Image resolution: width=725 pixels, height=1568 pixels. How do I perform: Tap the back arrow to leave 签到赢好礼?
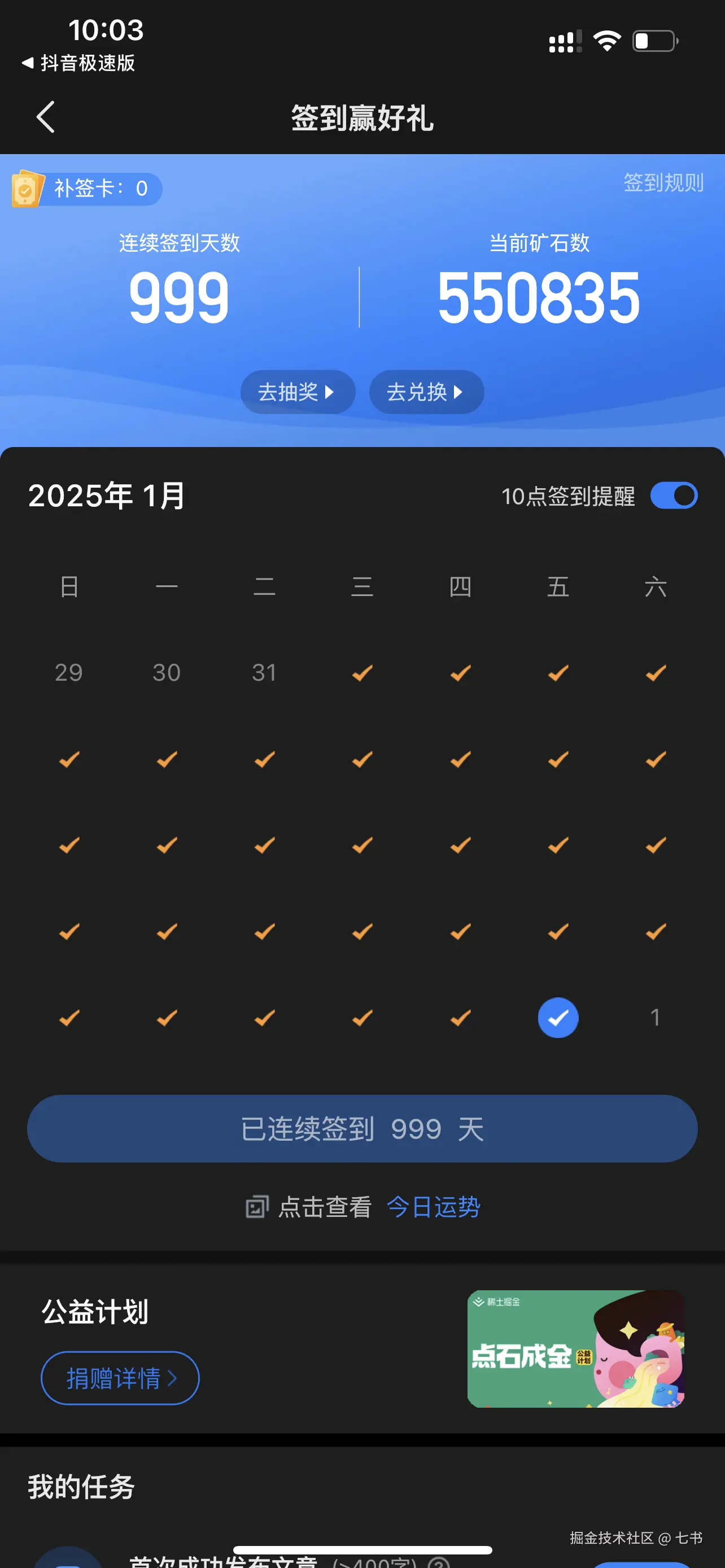pyautogui.click(x=45, y=117)
